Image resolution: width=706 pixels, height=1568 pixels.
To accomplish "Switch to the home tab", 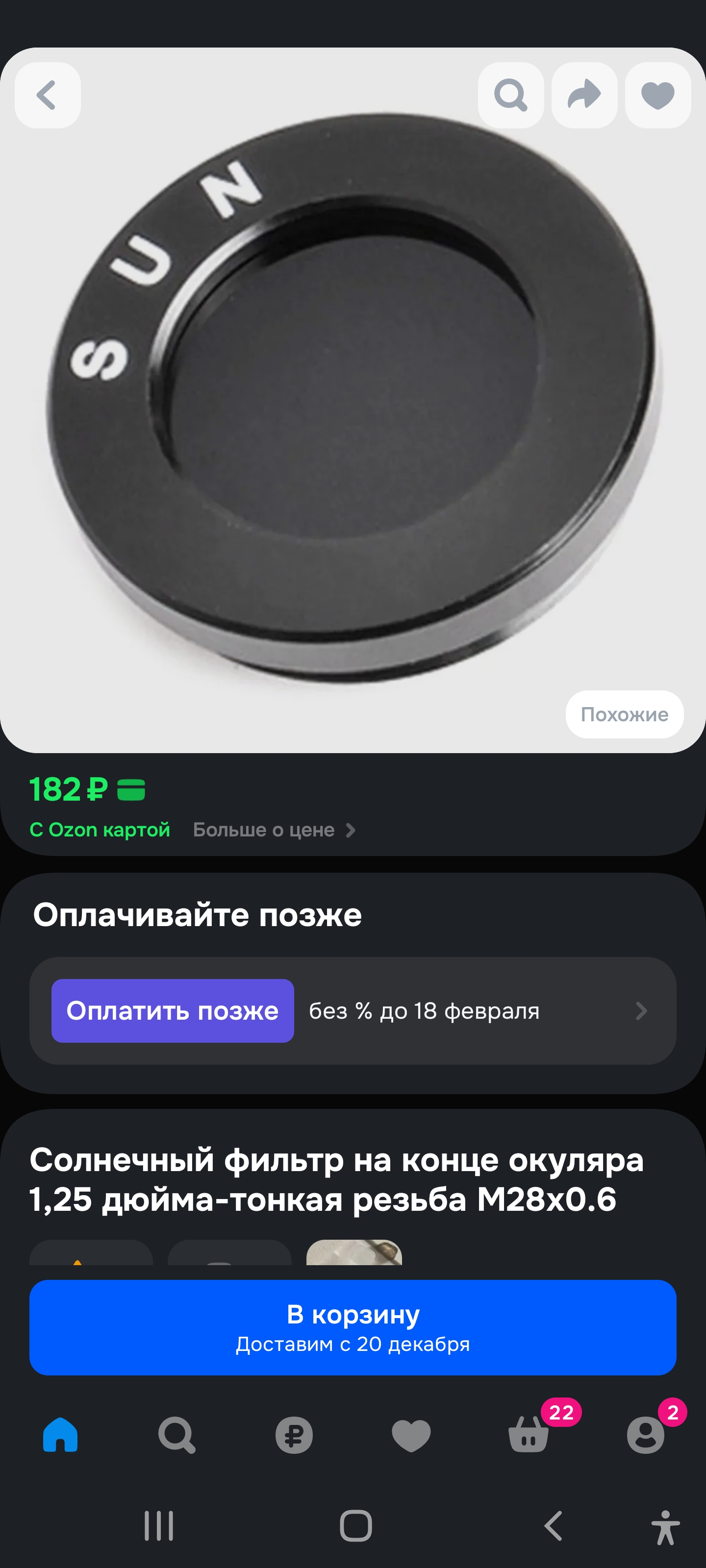I will [x=60, y=1435].
